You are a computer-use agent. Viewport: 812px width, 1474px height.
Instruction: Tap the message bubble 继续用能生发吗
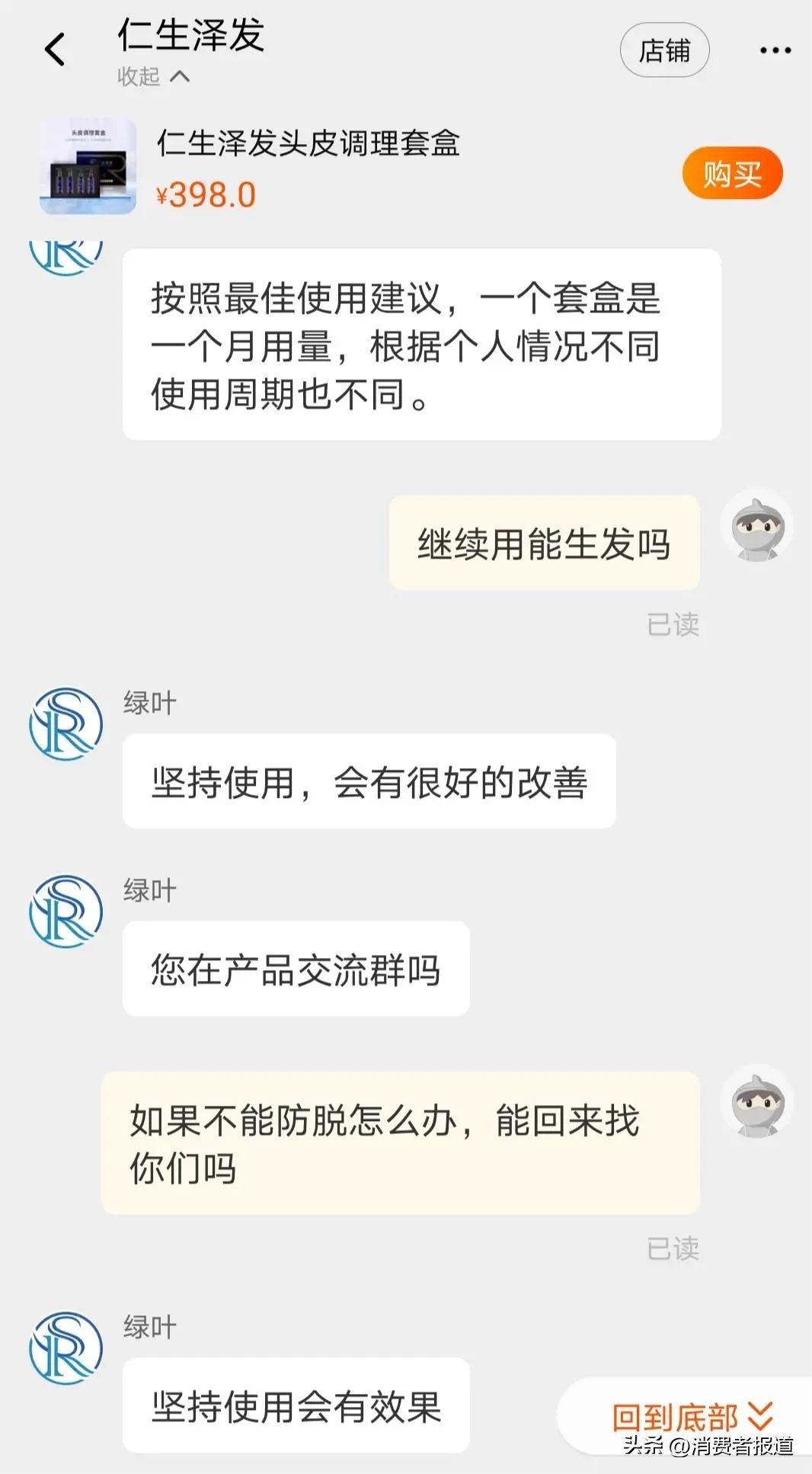545,541
